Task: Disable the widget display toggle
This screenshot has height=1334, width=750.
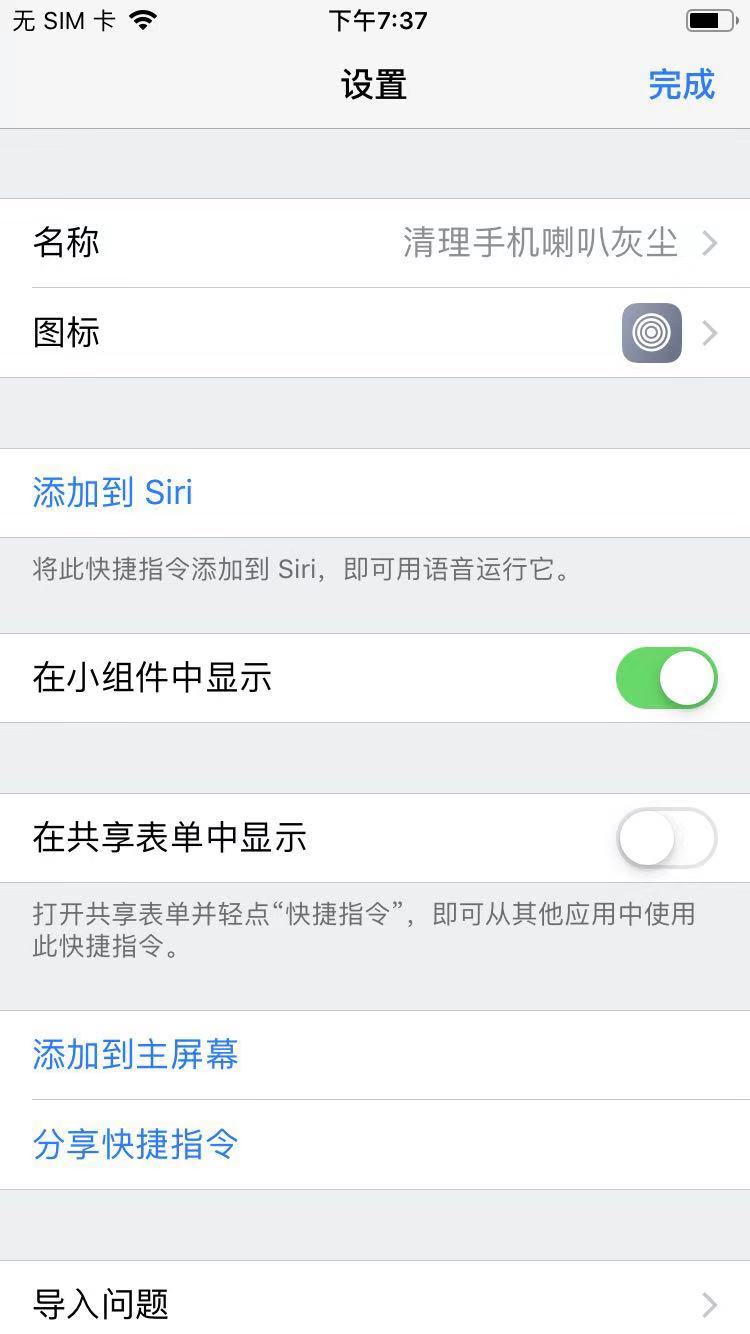Action: pyautogui.click(x=666, y=678)
